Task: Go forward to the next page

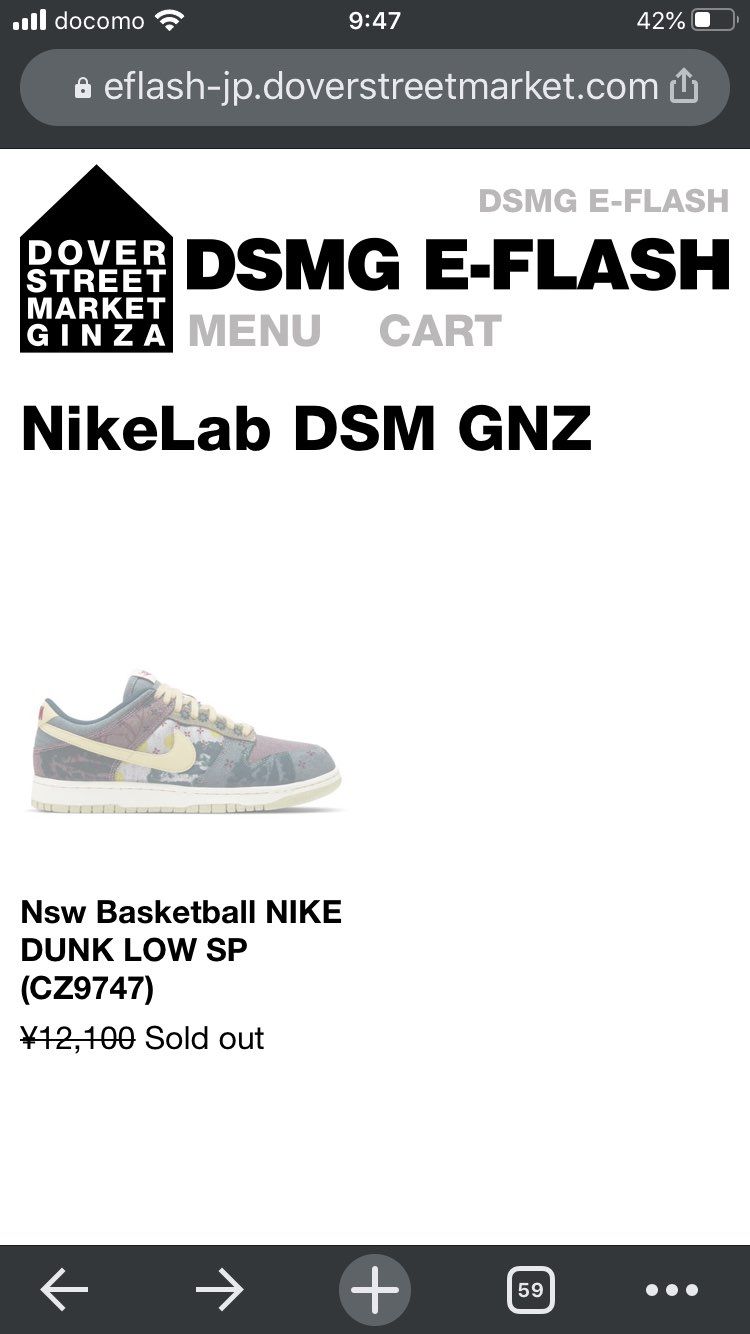Action: point(220,1290)
